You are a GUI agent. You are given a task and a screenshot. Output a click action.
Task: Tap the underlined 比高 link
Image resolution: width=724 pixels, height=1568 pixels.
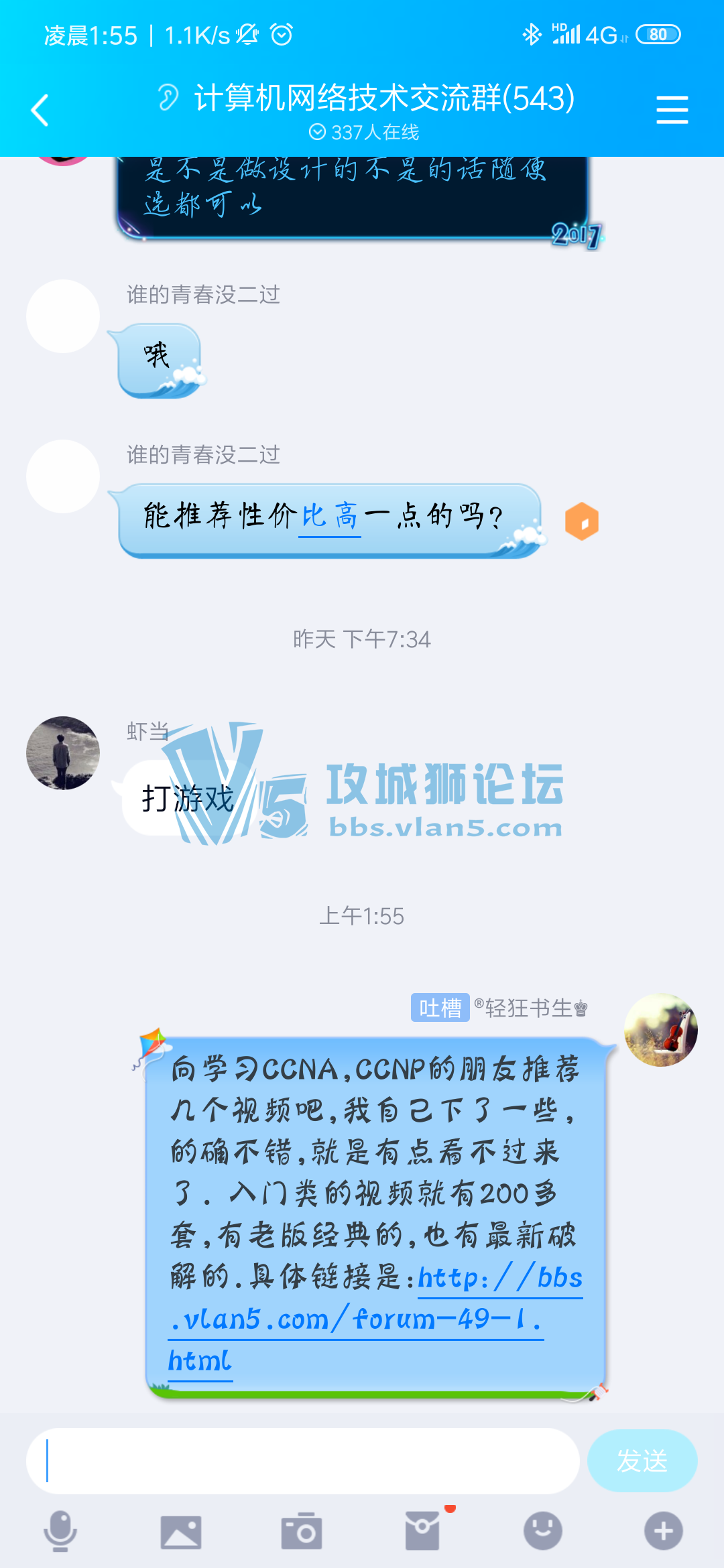(330, 517)
